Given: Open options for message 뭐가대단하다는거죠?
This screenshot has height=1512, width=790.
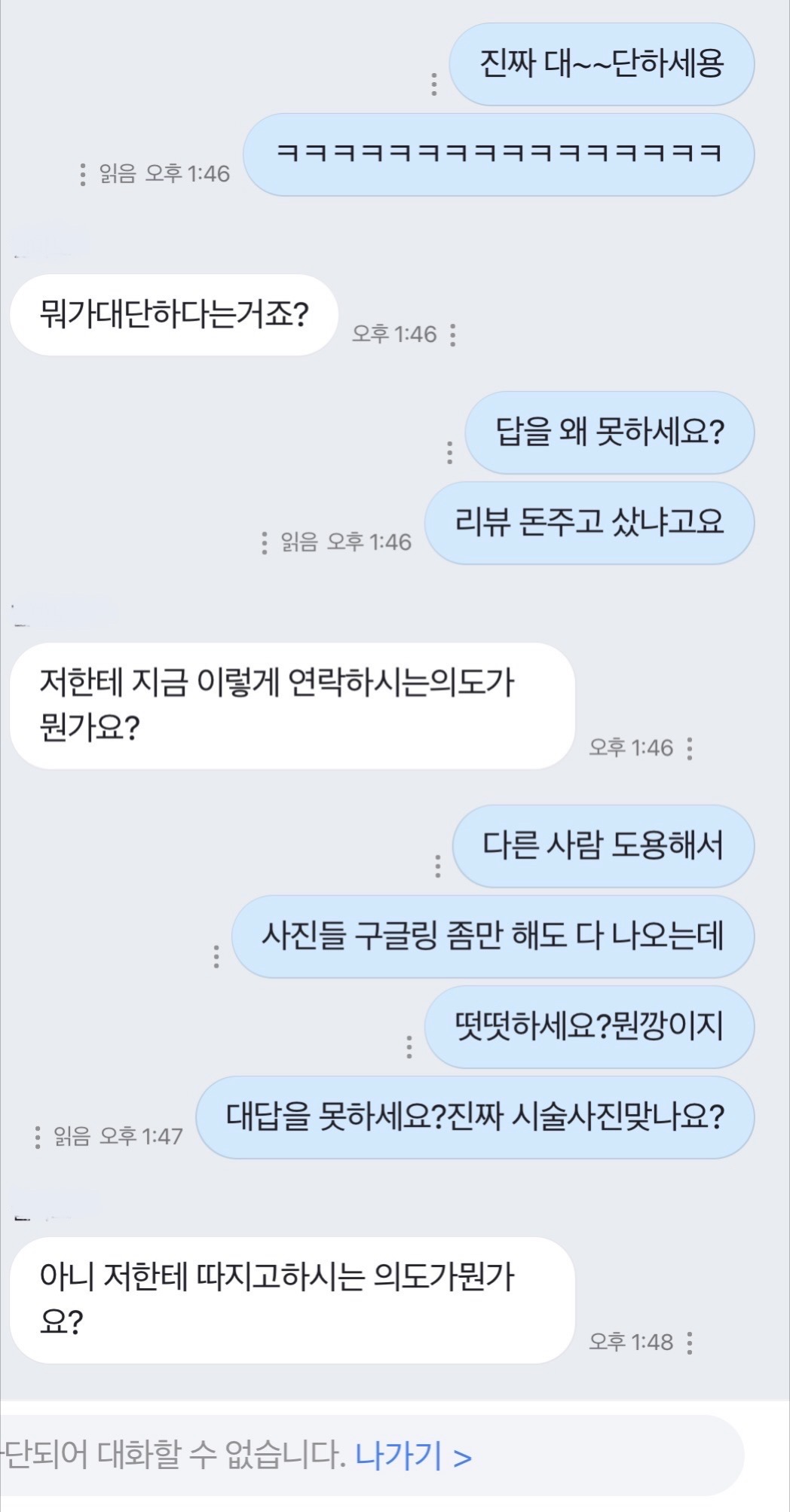Looking at the screenshot, I should [x=452, y=334].
